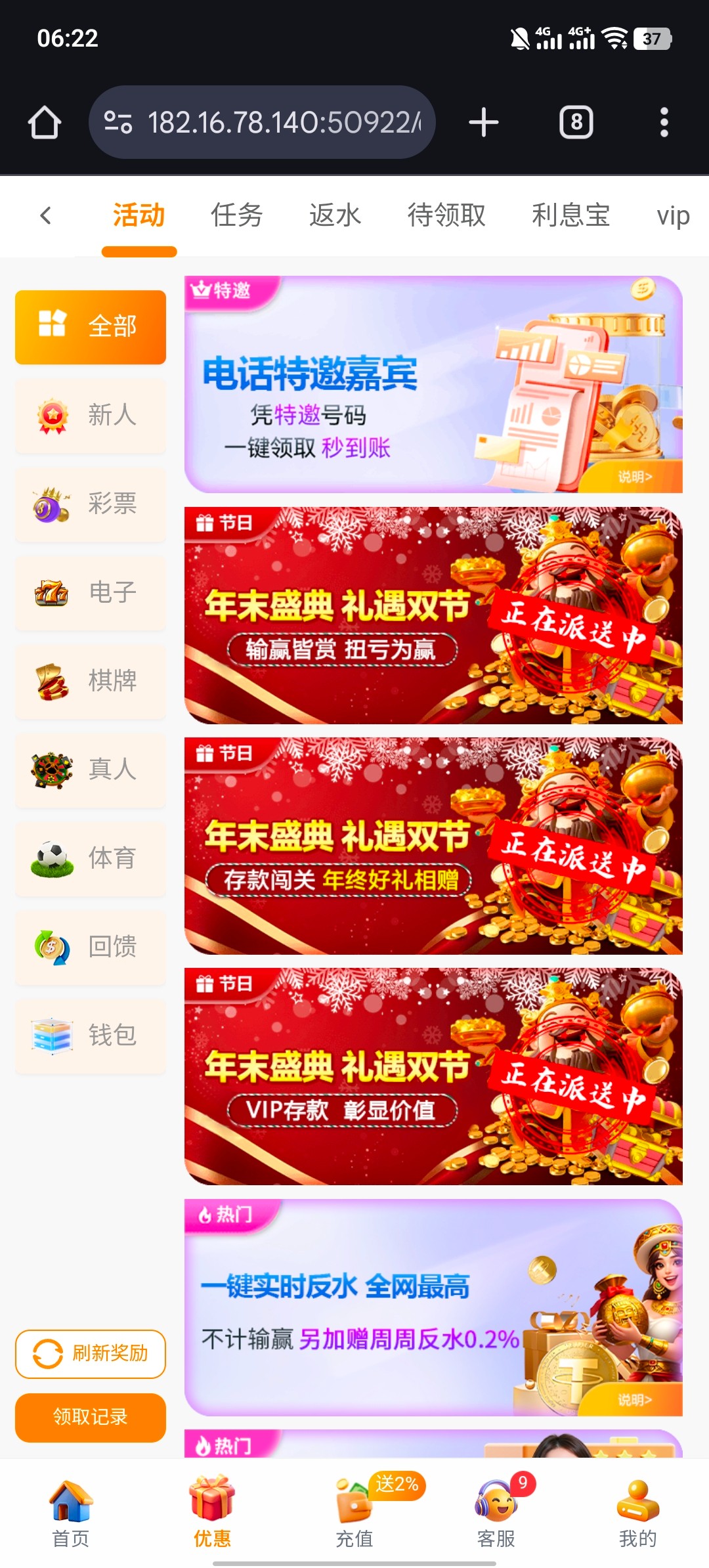This screenshot has height=1568, width=709.
Task: Open the 电话特邀嘉宾 promotion banner
Action: [x=433, y=384]
